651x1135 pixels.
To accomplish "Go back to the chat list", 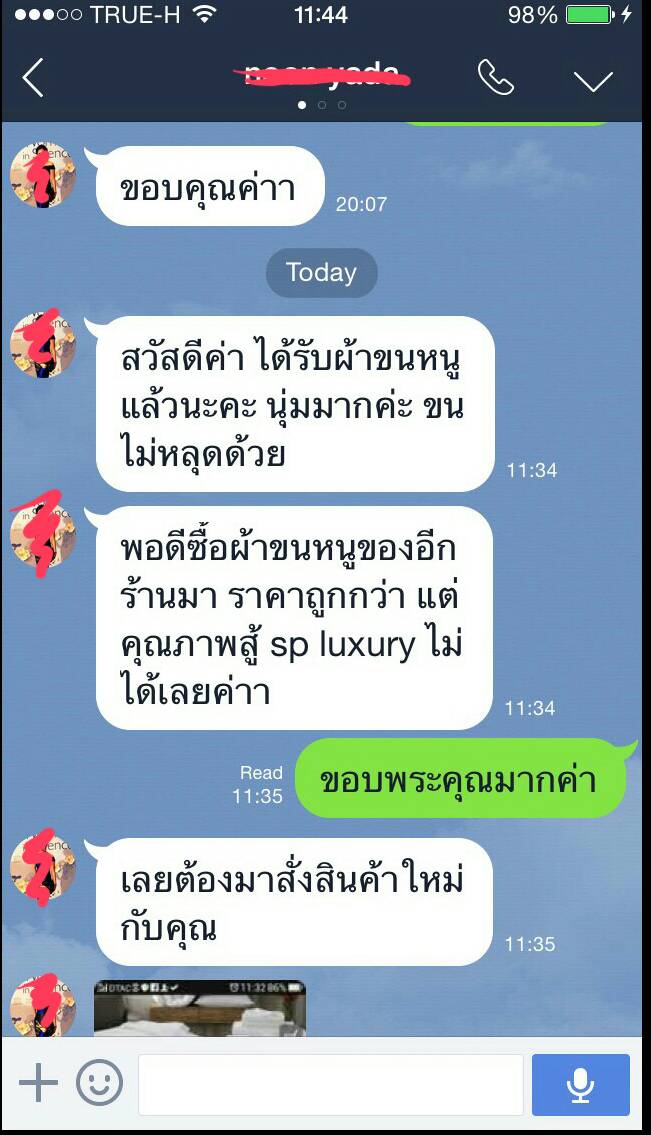I will click(x=33, y=78).
